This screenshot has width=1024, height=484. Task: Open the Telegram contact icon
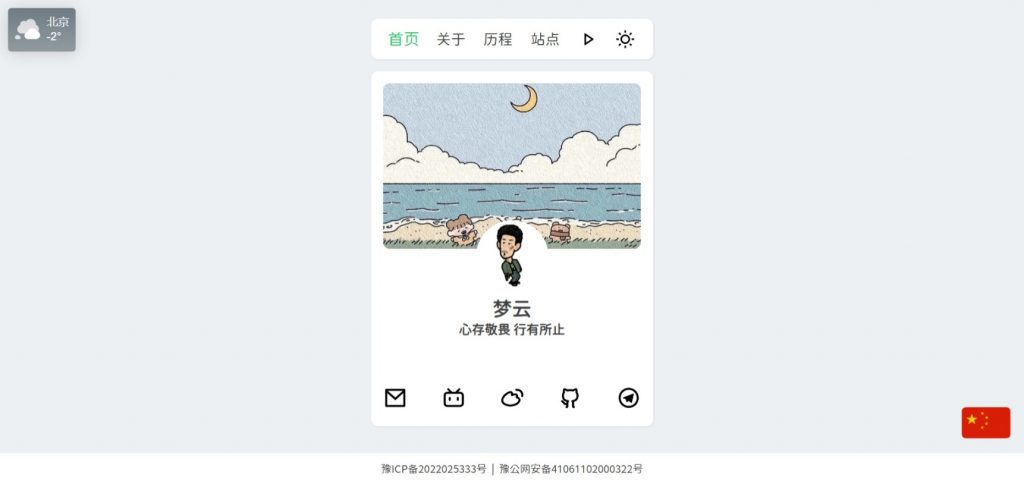[x=628, y=398]
